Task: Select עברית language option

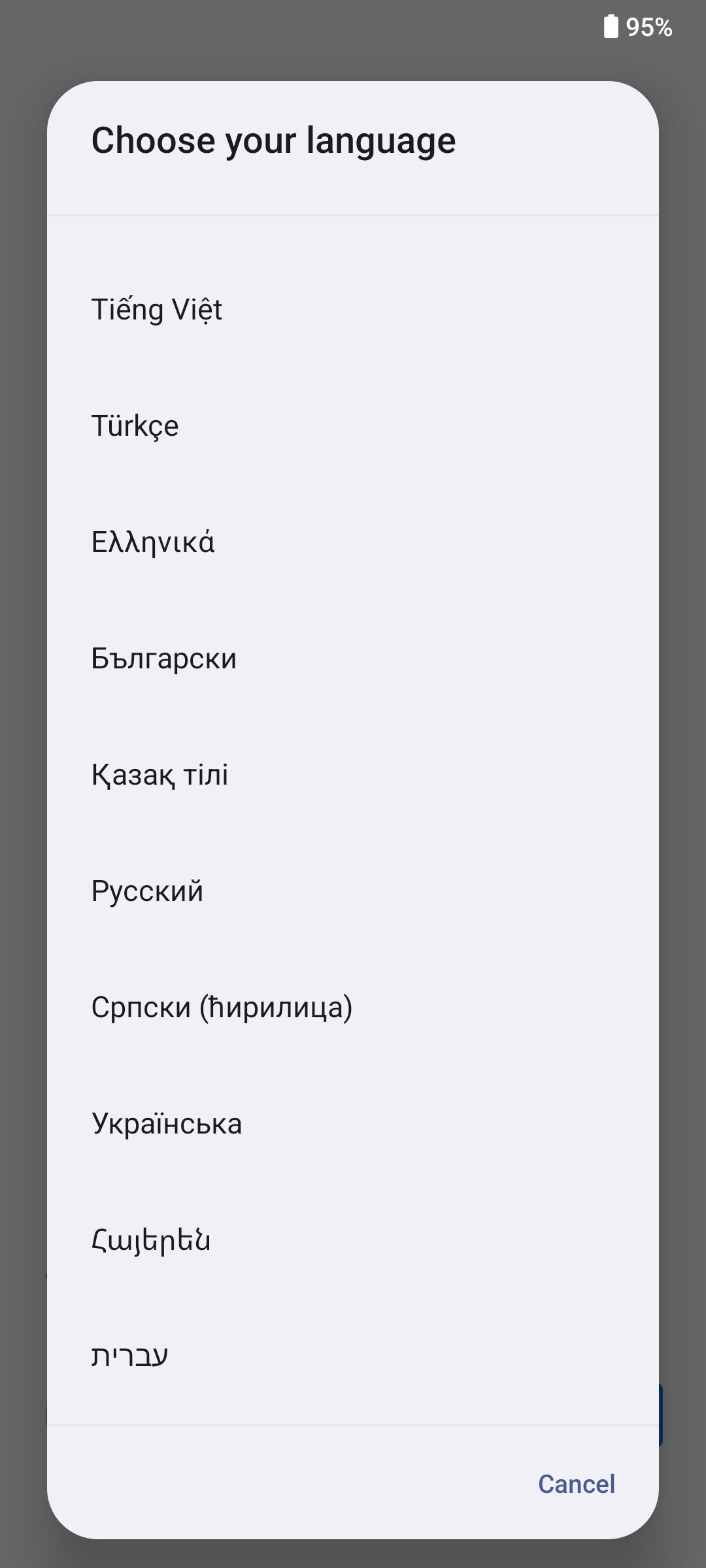Action: pos(130,1356)
